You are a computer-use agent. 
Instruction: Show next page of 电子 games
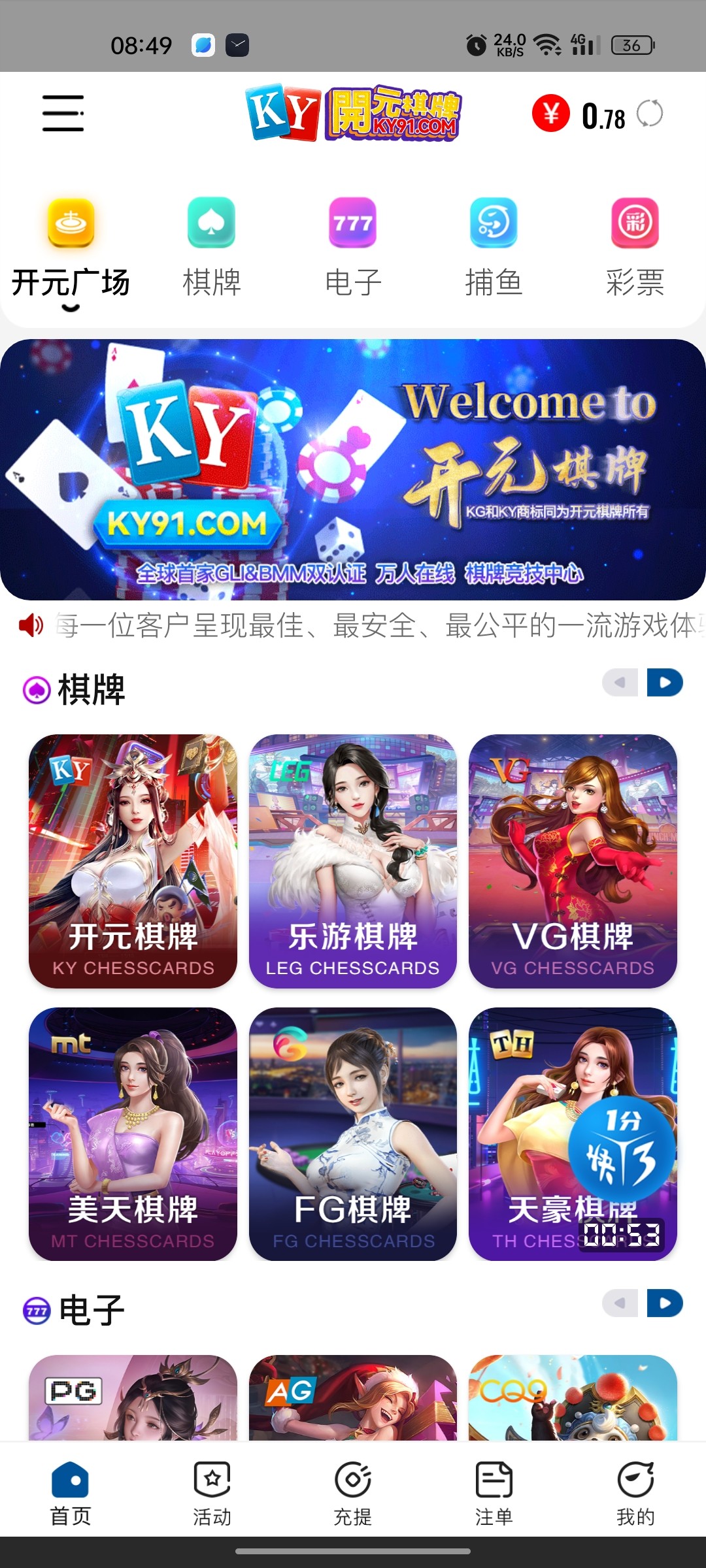click(665, 1303)
